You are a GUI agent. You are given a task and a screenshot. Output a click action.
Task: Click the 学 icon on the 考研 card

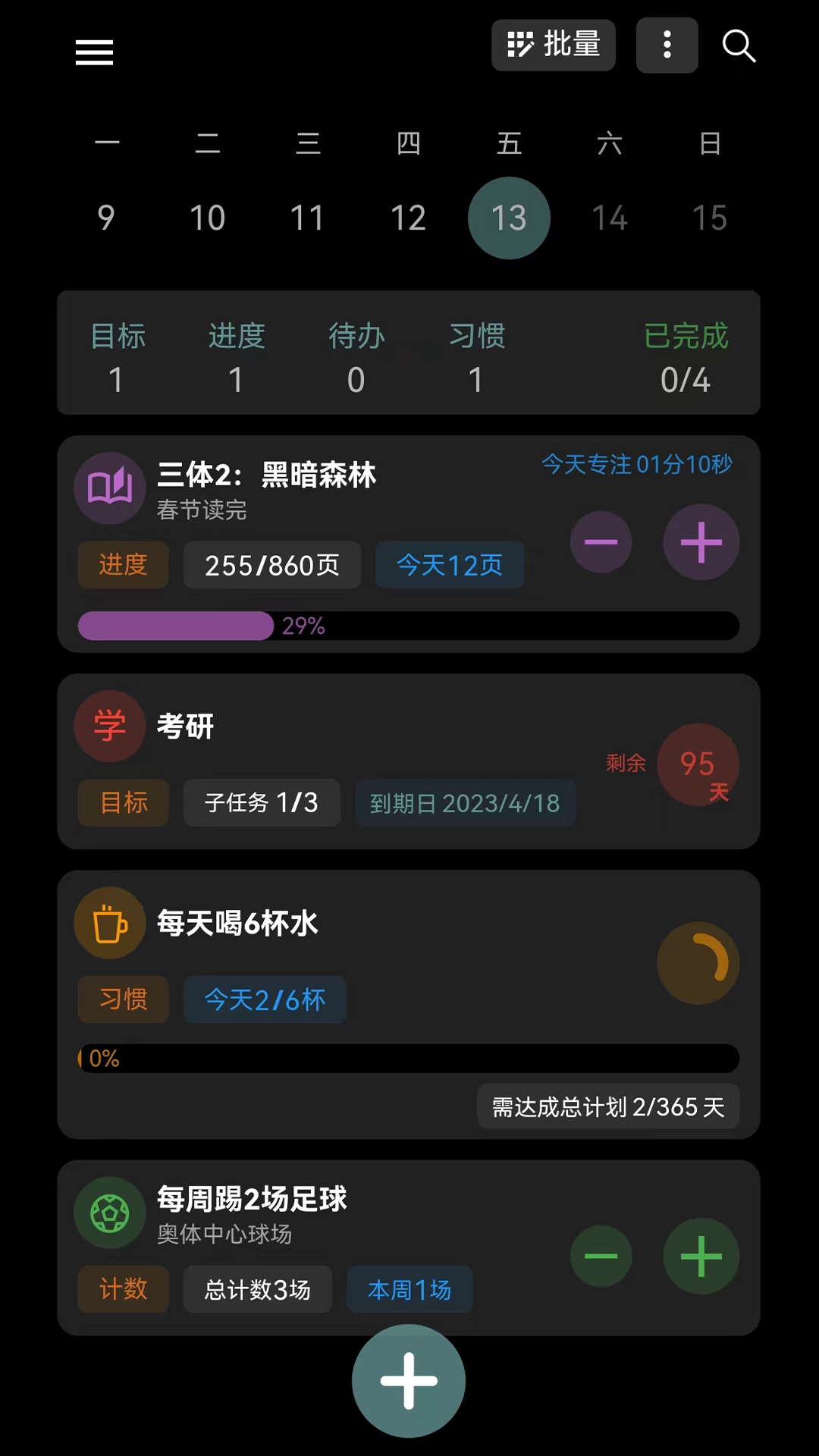109,726
